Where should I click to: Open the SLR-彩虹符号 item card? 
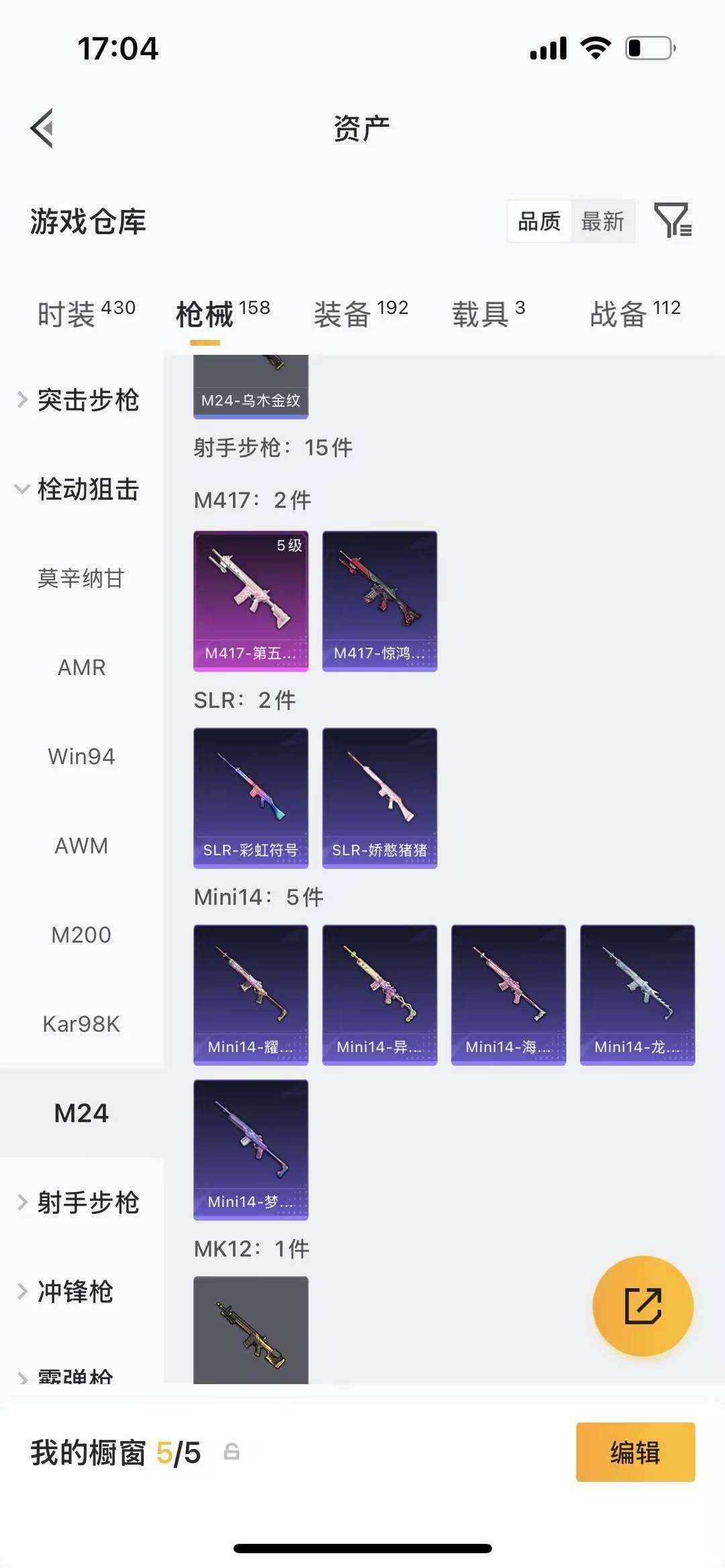[250, 794]
